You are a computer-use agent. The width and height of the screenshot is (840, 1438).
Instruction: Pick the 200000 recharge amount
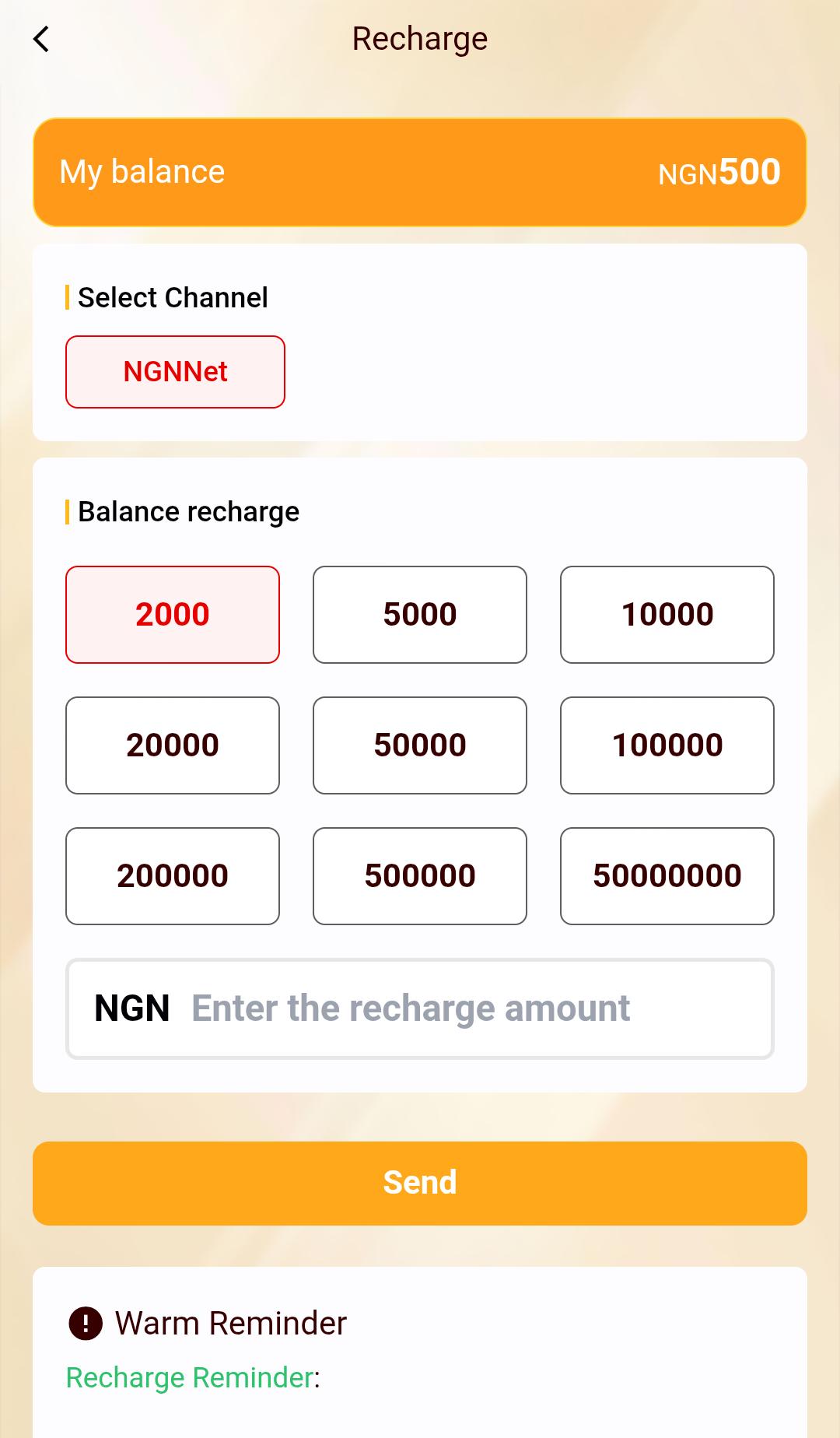(172, 875)
